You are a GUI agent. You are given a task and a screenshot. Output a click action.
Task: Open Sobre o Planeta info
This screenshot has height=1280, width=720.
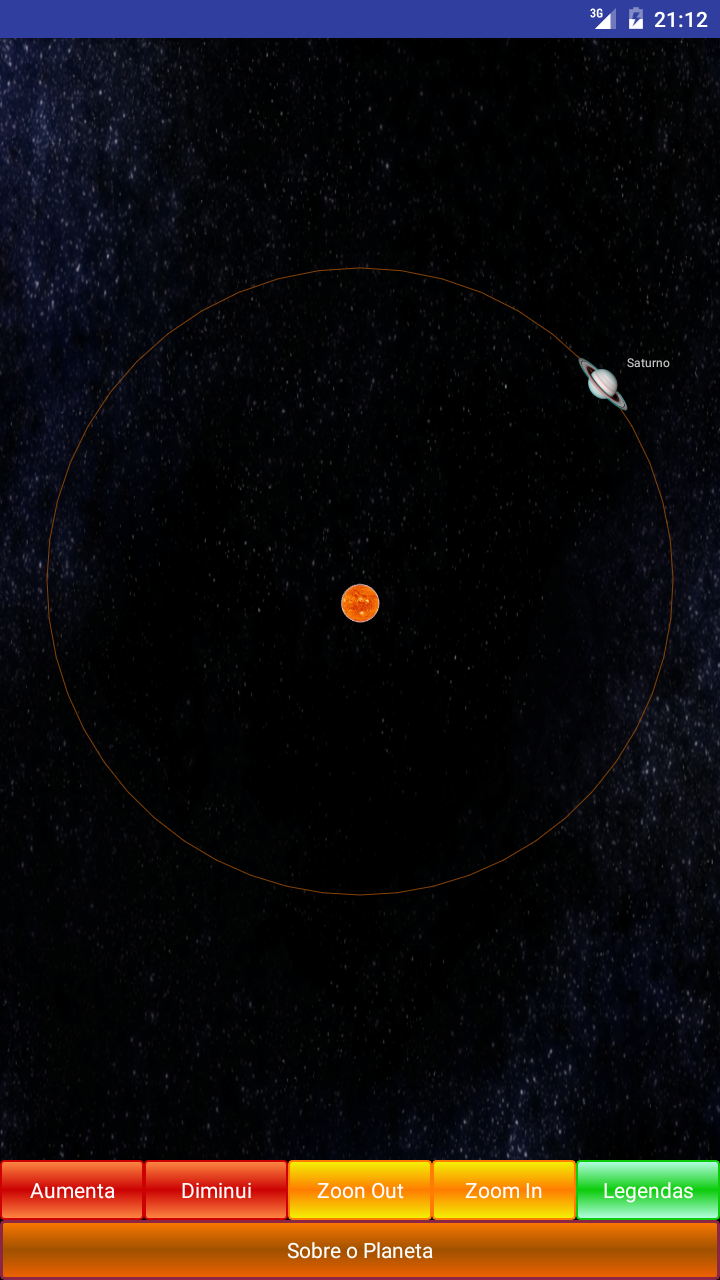(x=360, y=1250)
